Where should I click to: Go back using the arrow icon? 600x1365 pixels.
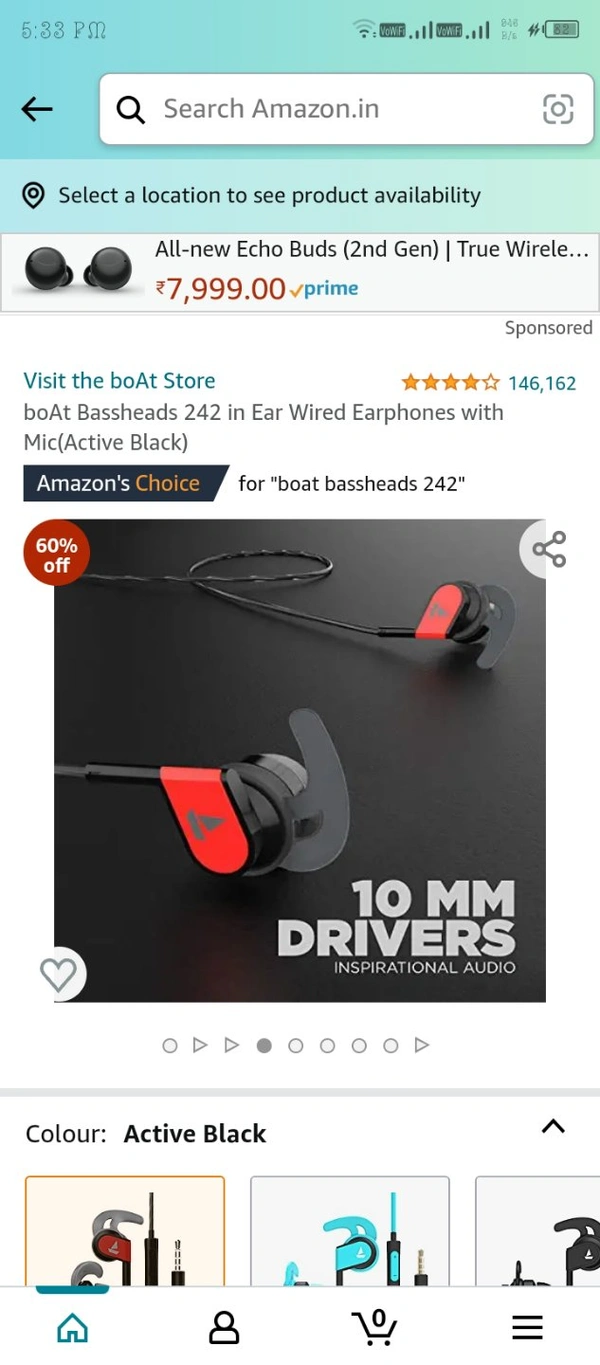[37, 109]
